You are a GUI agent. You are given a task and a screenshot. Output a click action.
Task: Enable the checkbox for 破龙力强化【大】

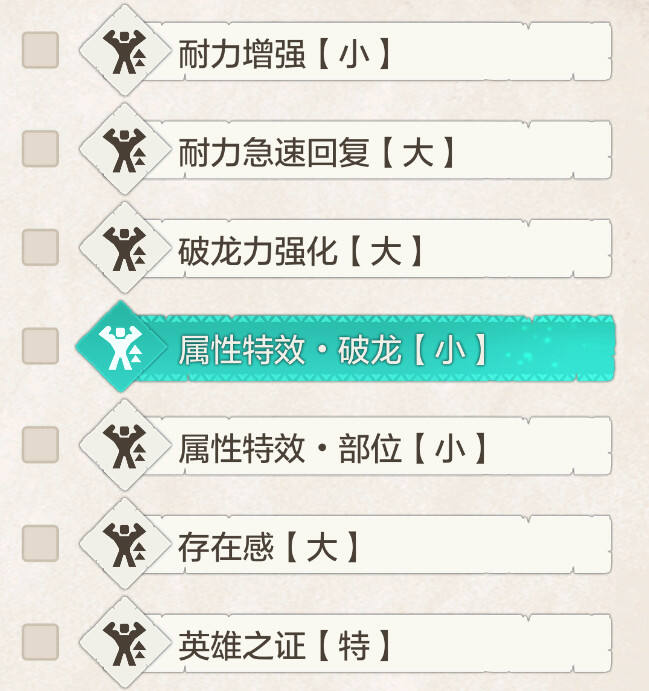[x=40, y=248]
